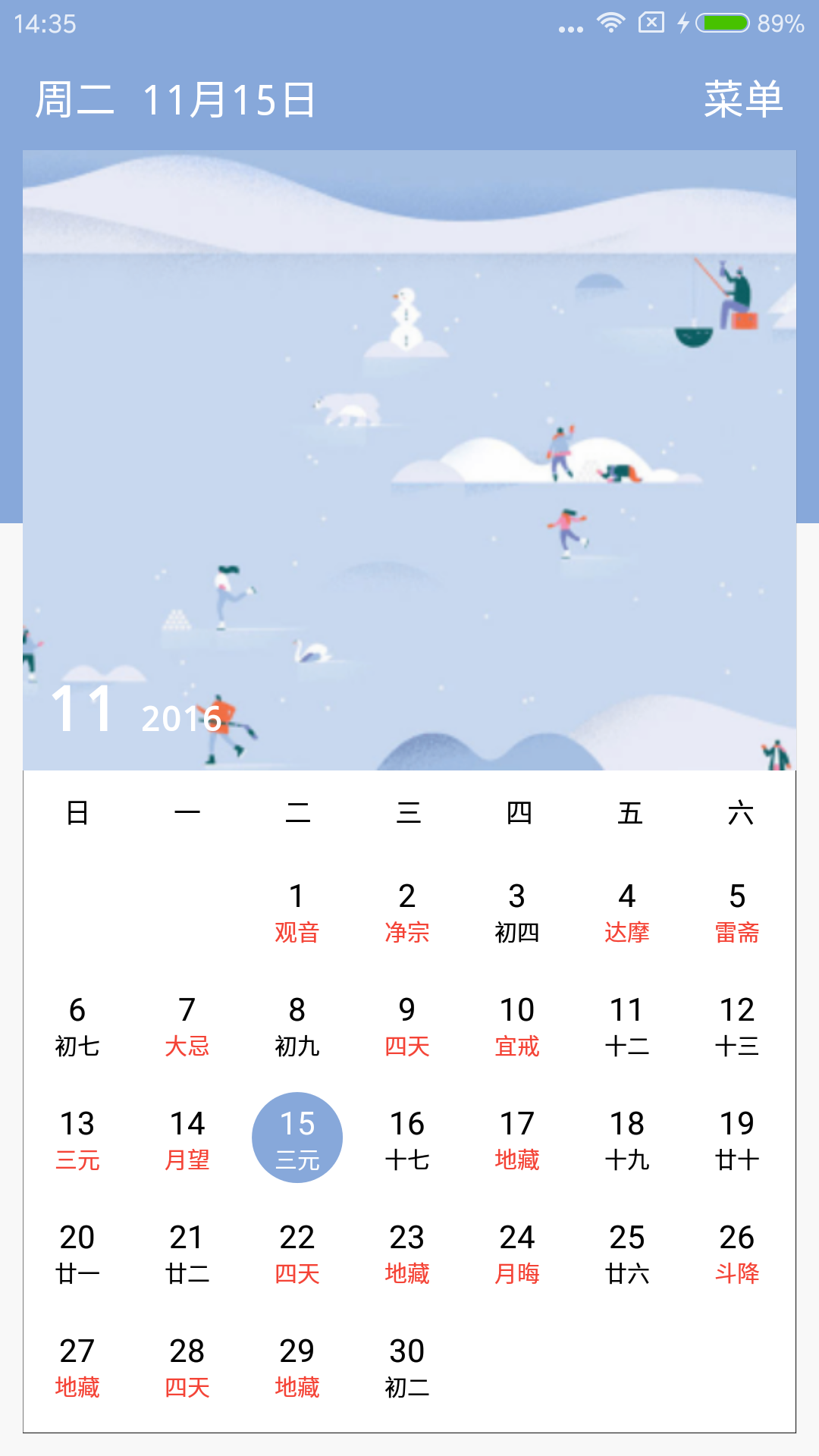Open the 菜单 menu
Image resolution: width=819 pixels, height=1456 pixels.
742,99
